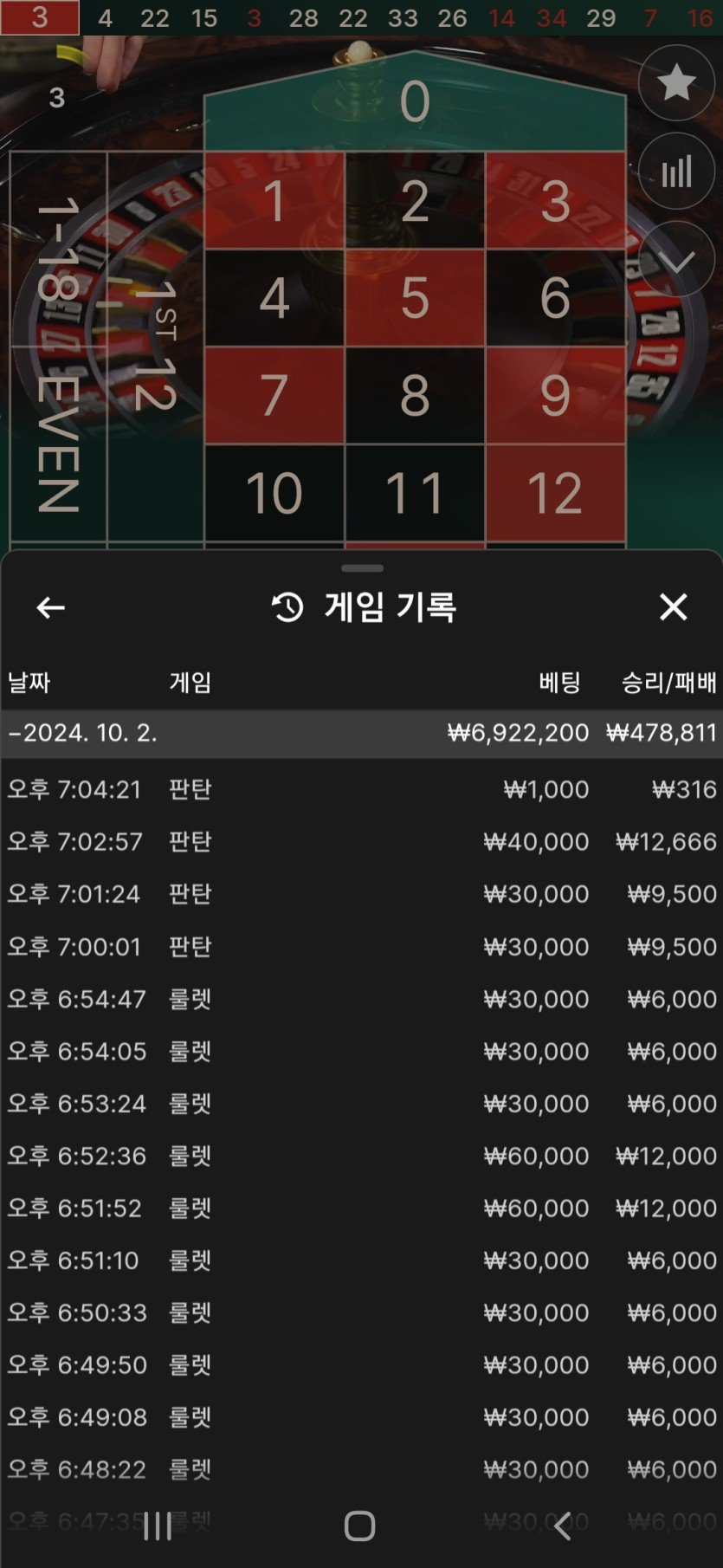Tap the chevron down round button
The width and height of the screenshot is (723, 1568).
pyautogui.click(x=676, y=260)
